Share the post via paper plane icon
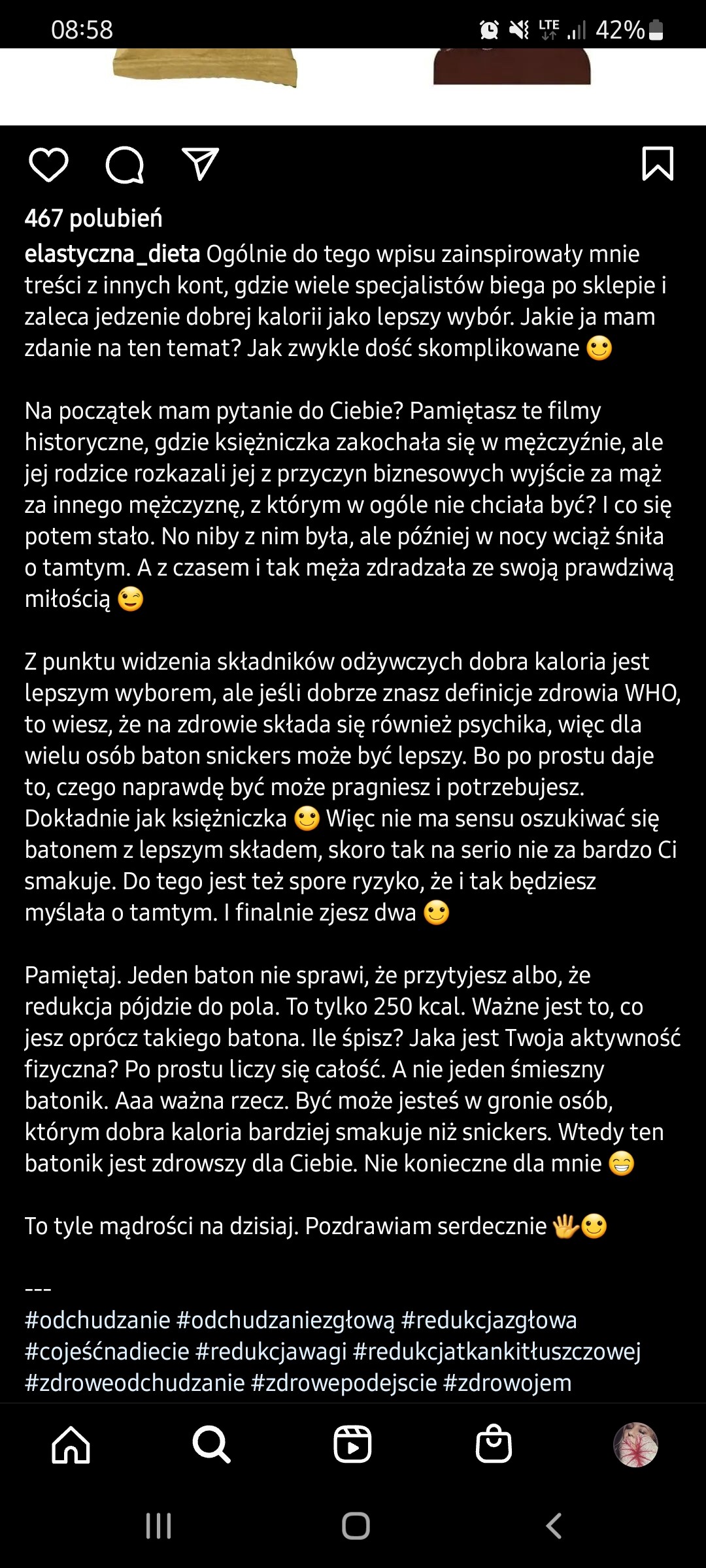 tap(199, 164)
